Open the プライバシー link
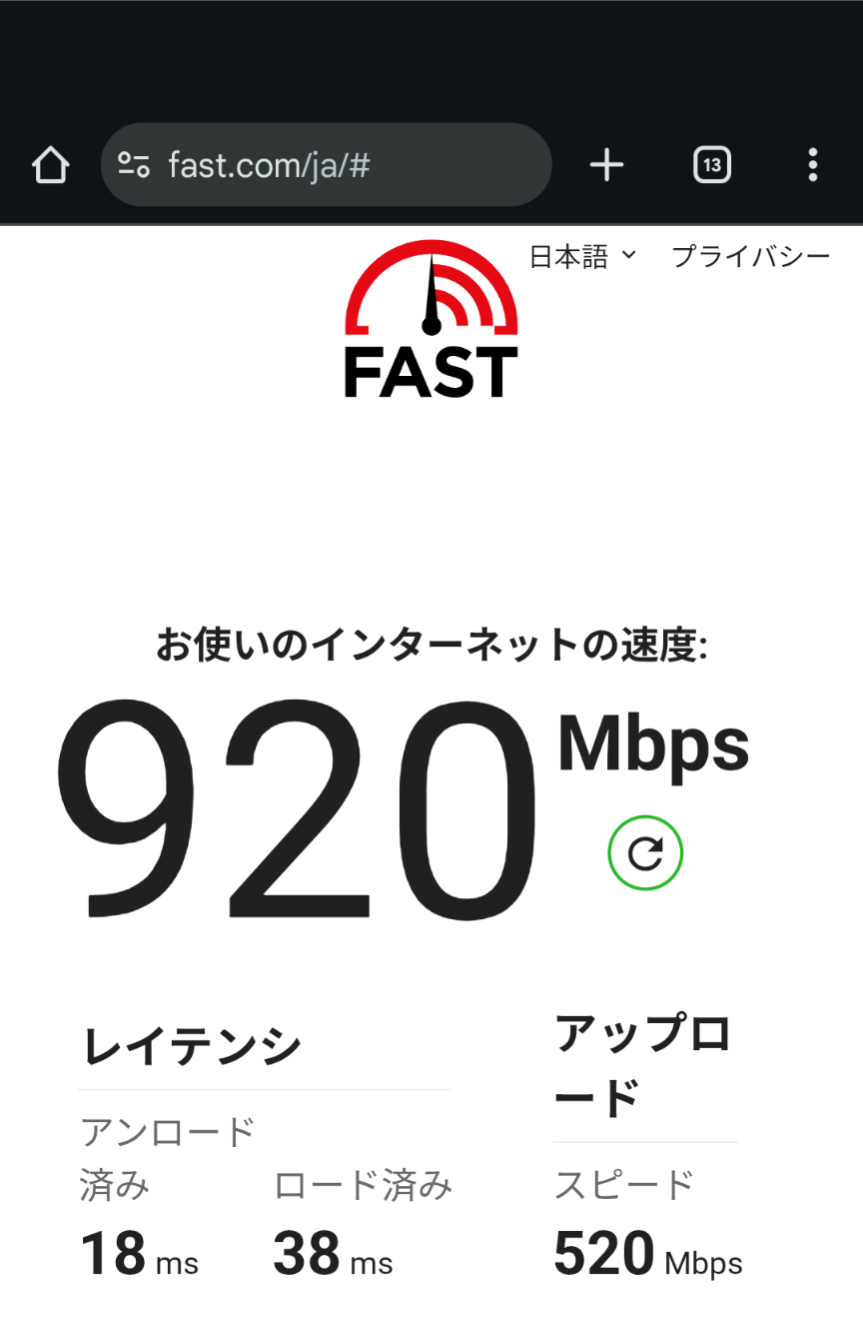863x1329 pixels. [x=750, y=257]
